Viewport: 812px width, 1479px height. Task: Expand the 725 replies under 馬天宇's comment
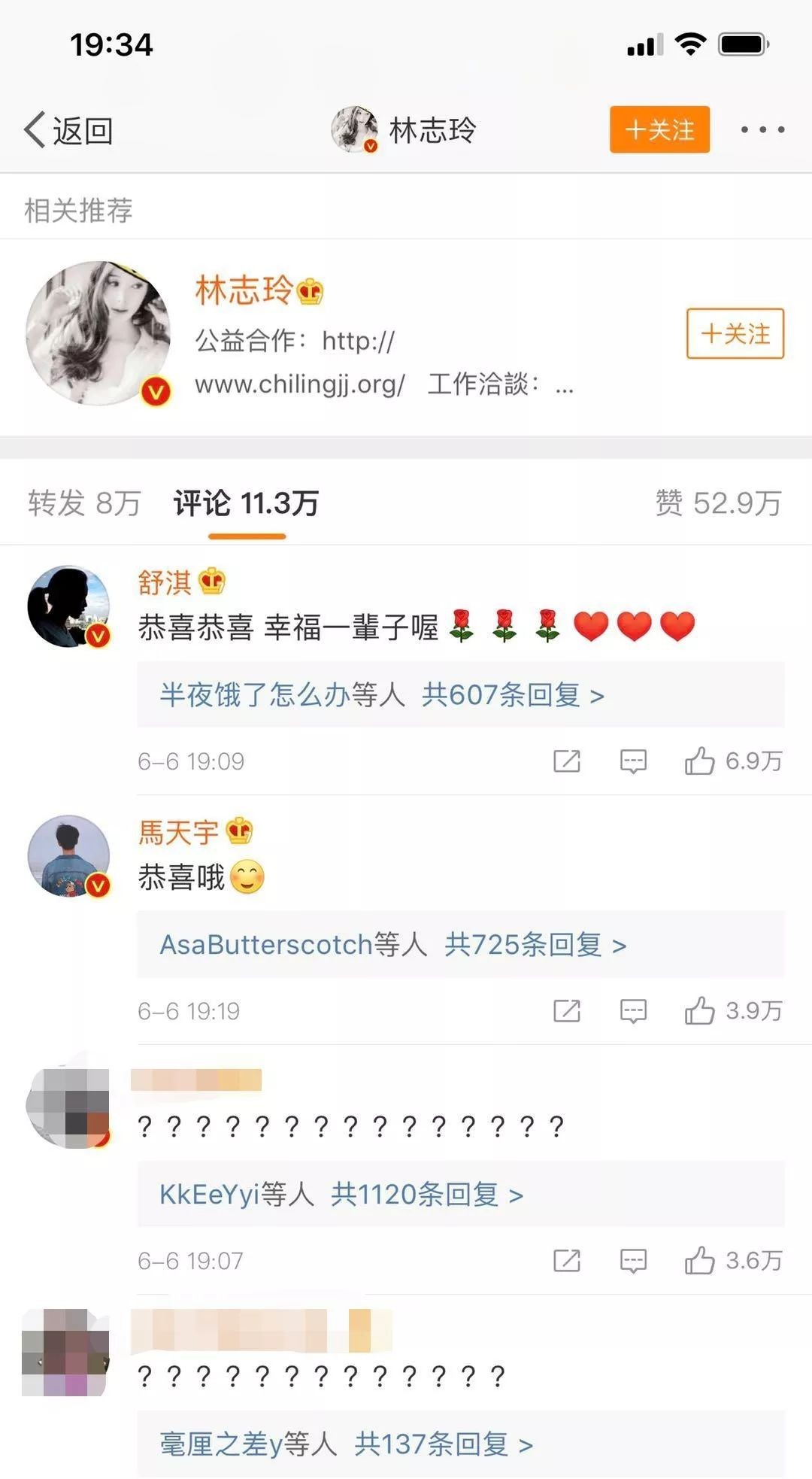click(x=392, y=944)
